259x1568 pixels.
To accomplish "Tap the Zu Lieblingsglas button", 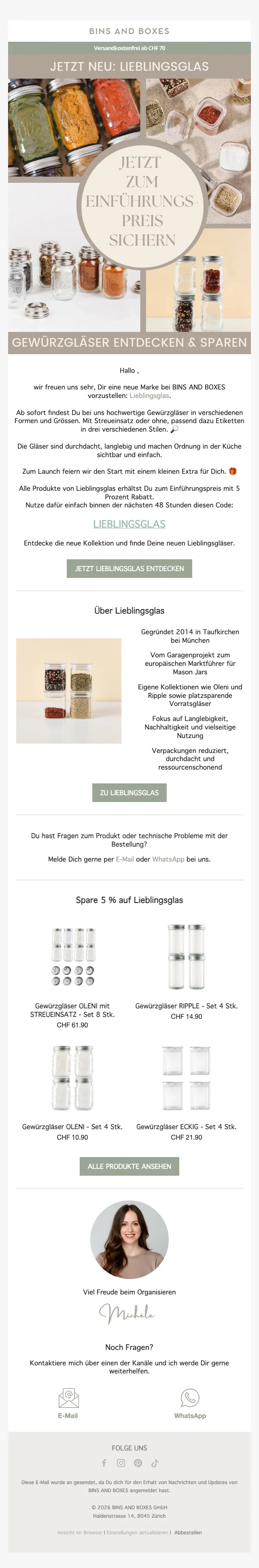I will point(129,793).
